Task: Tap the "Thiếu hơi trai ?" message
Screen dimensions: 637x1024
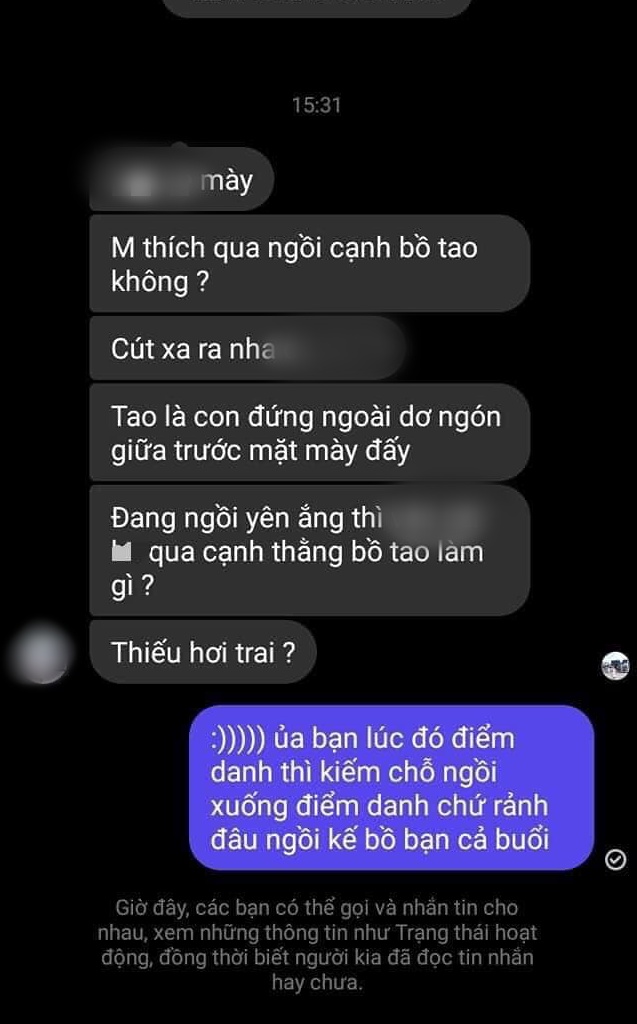Action: click(203, 653)
